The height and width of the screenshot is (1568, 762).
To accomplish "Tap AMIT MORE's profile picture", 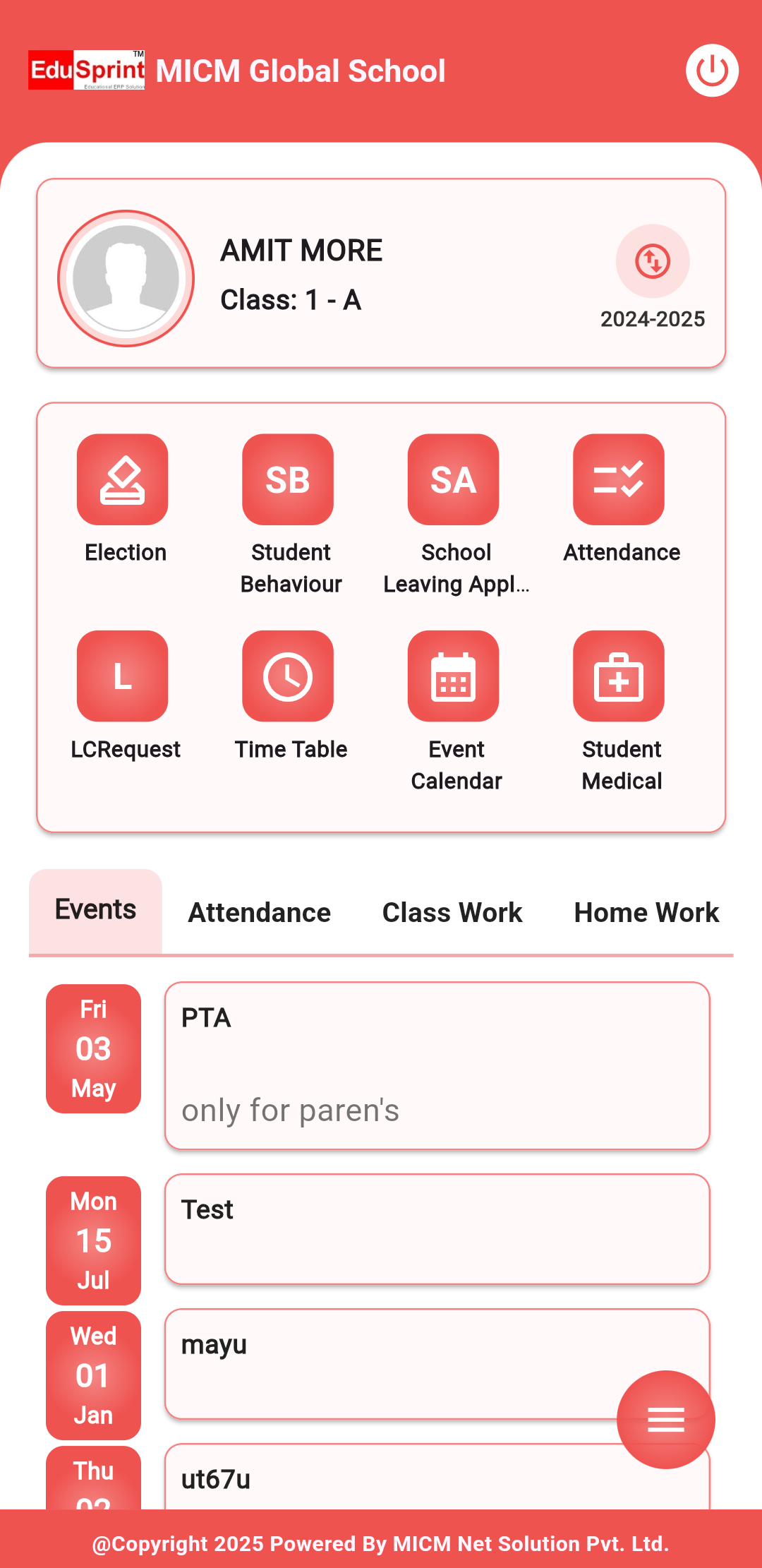I will (126, 279).
